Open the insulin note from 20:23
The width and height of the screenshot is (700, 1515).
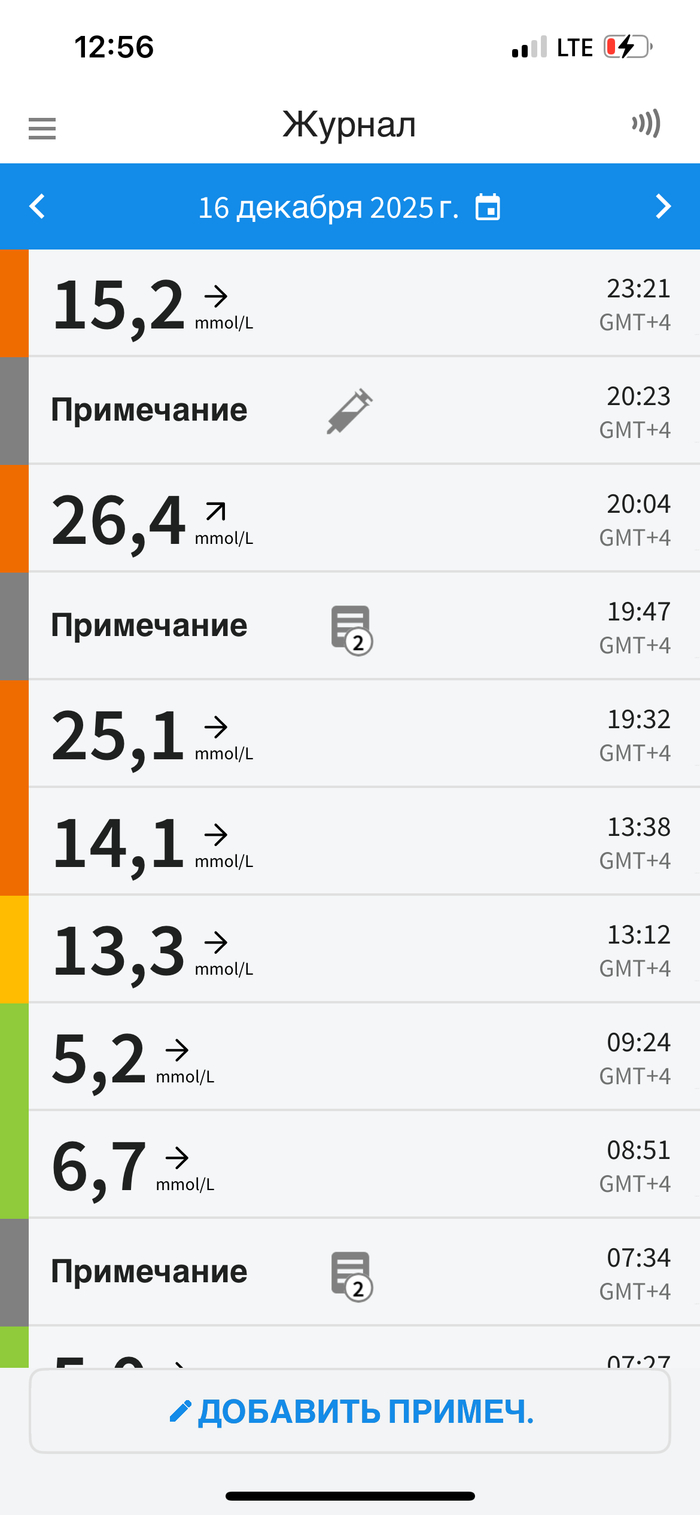click(350, 411)
